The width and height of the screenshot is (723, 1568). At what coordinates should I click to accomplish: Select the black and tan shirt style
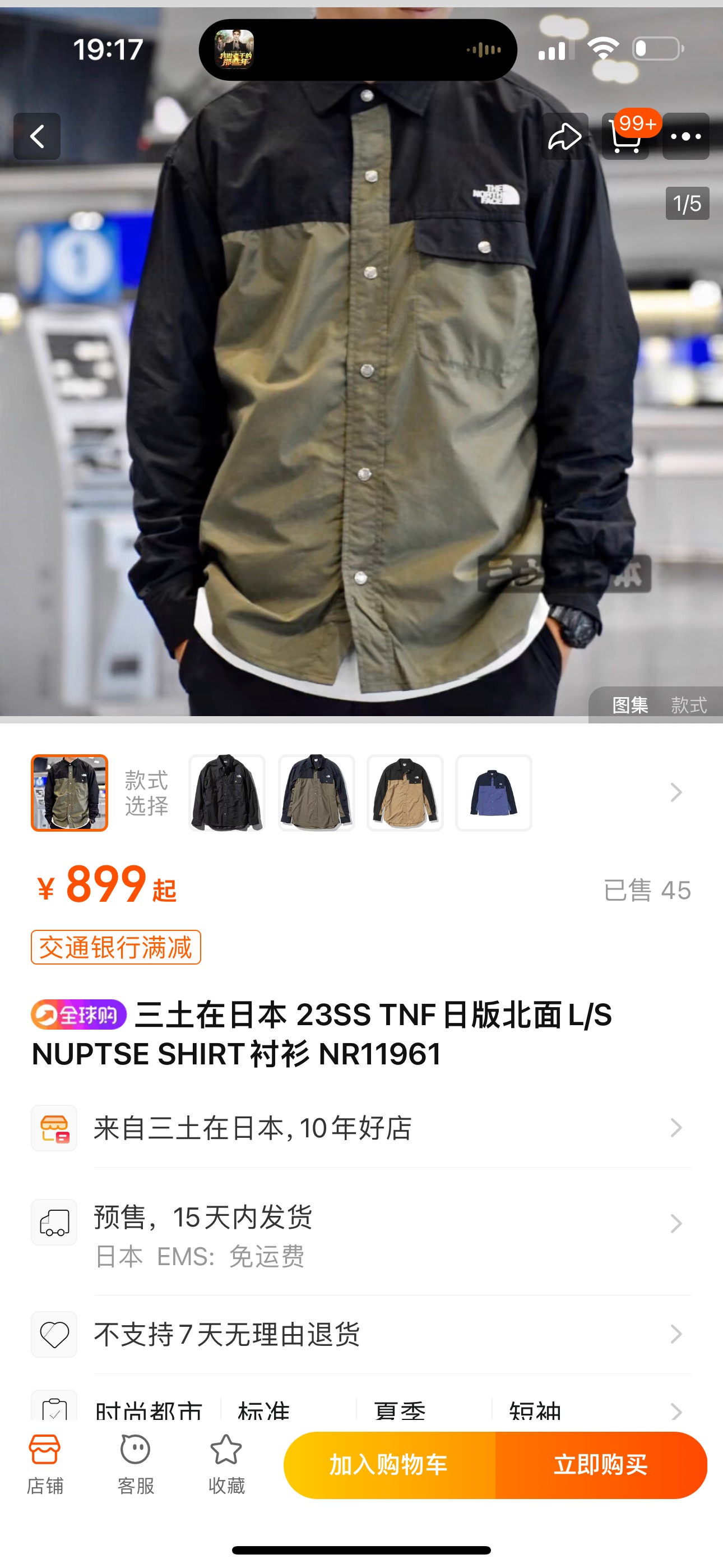[405, 792]
